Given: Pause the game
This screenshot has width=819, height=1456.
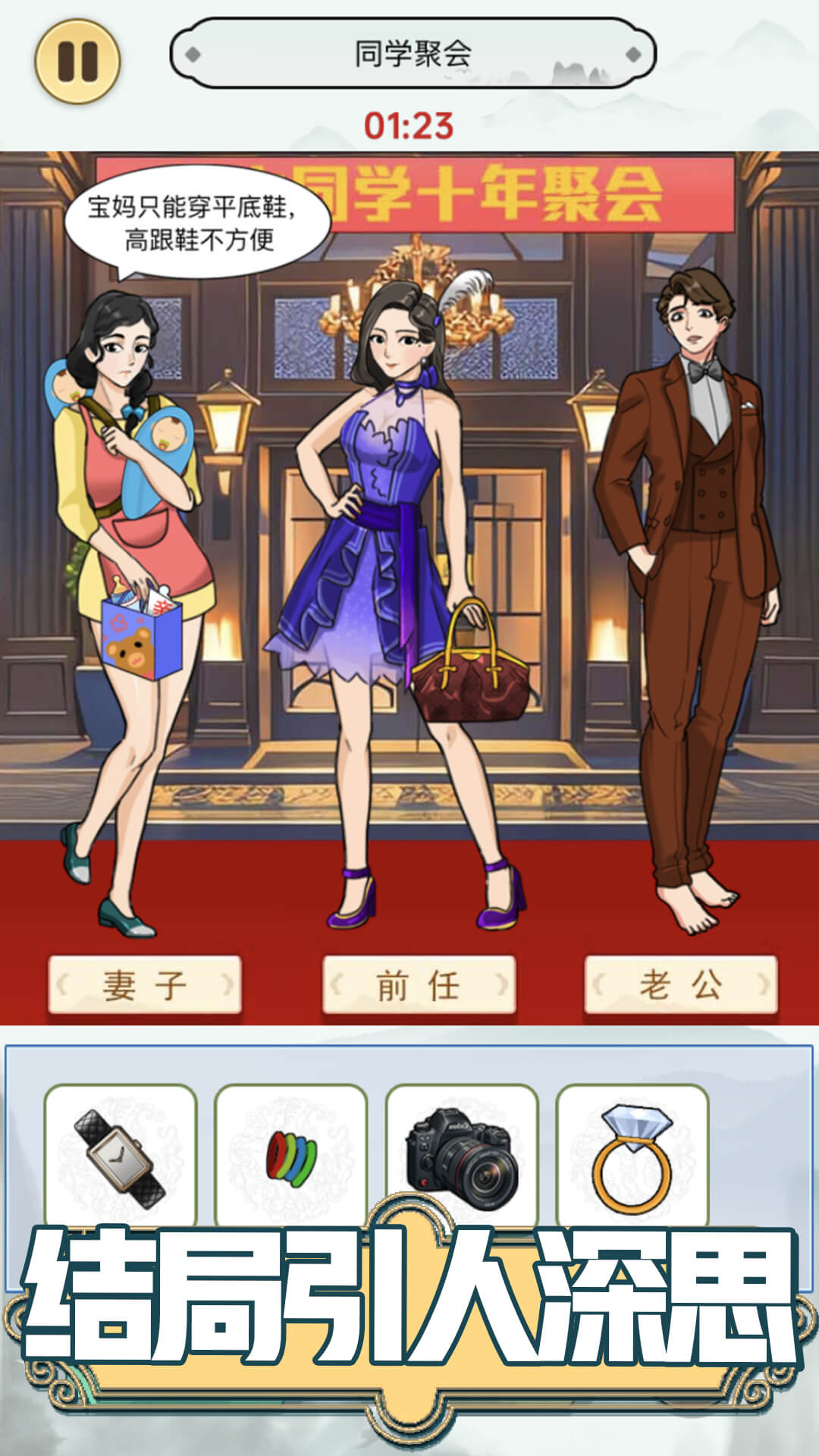Looking at the screenshot, I should click(x=77, y=61).
